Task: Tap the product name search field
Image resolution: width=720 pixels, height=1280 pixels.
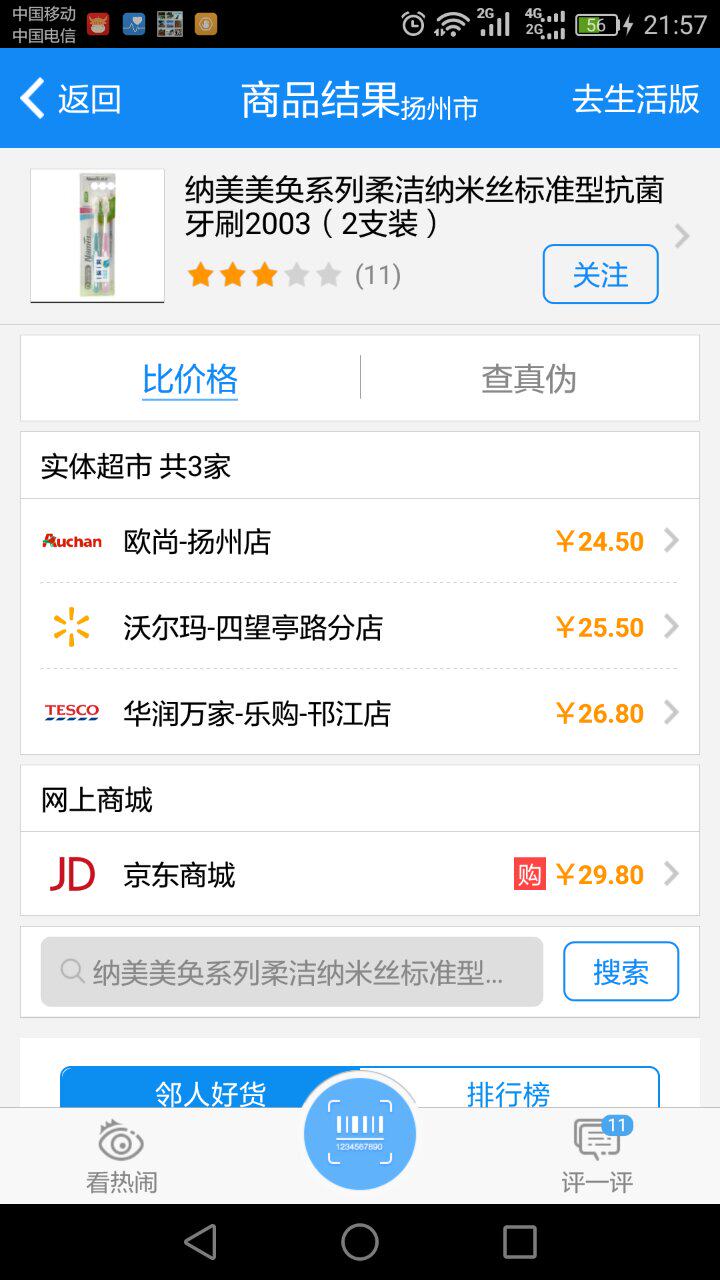Action: point(292,972)
